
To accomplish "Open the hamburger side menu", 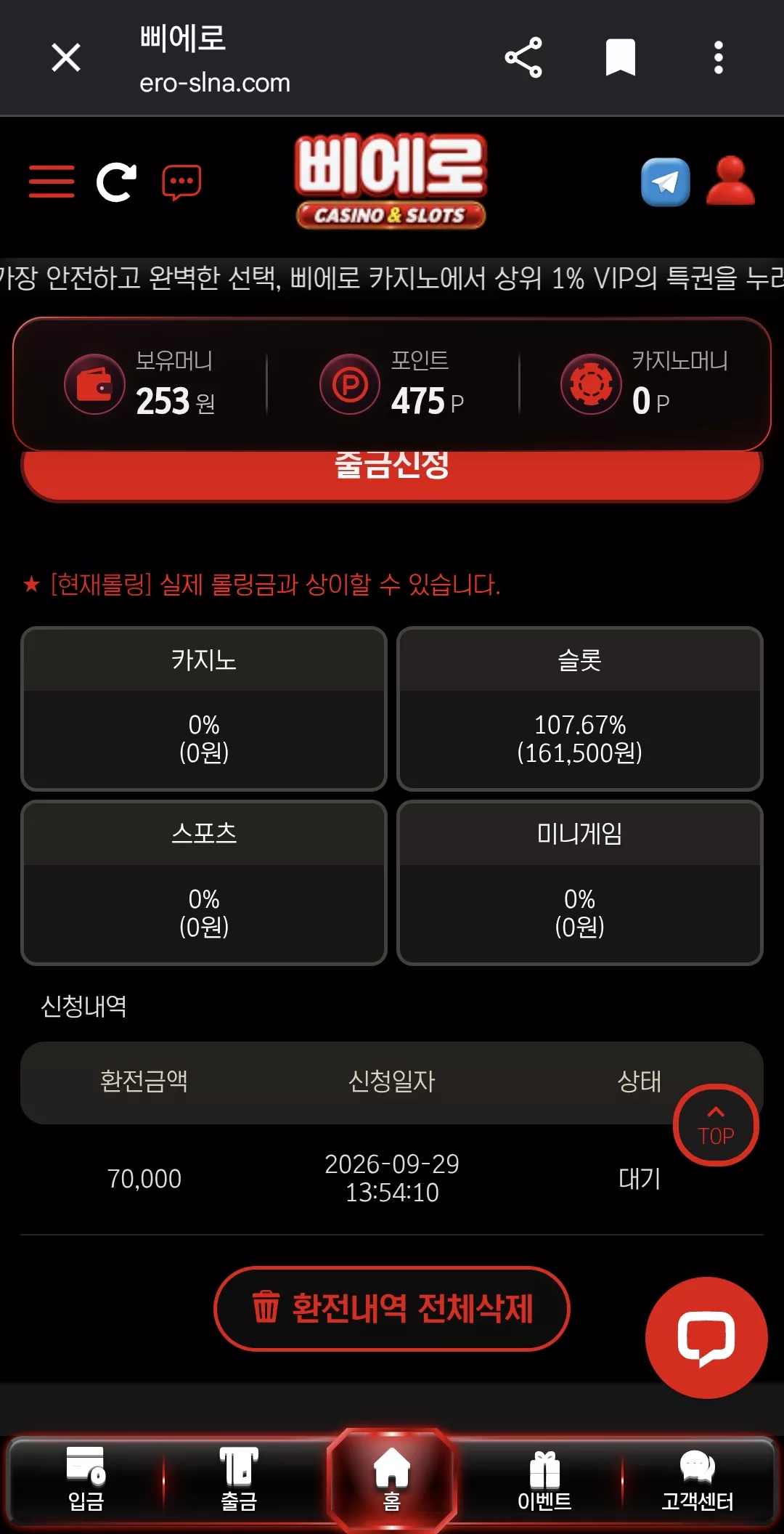I will [x=52, y=182].
